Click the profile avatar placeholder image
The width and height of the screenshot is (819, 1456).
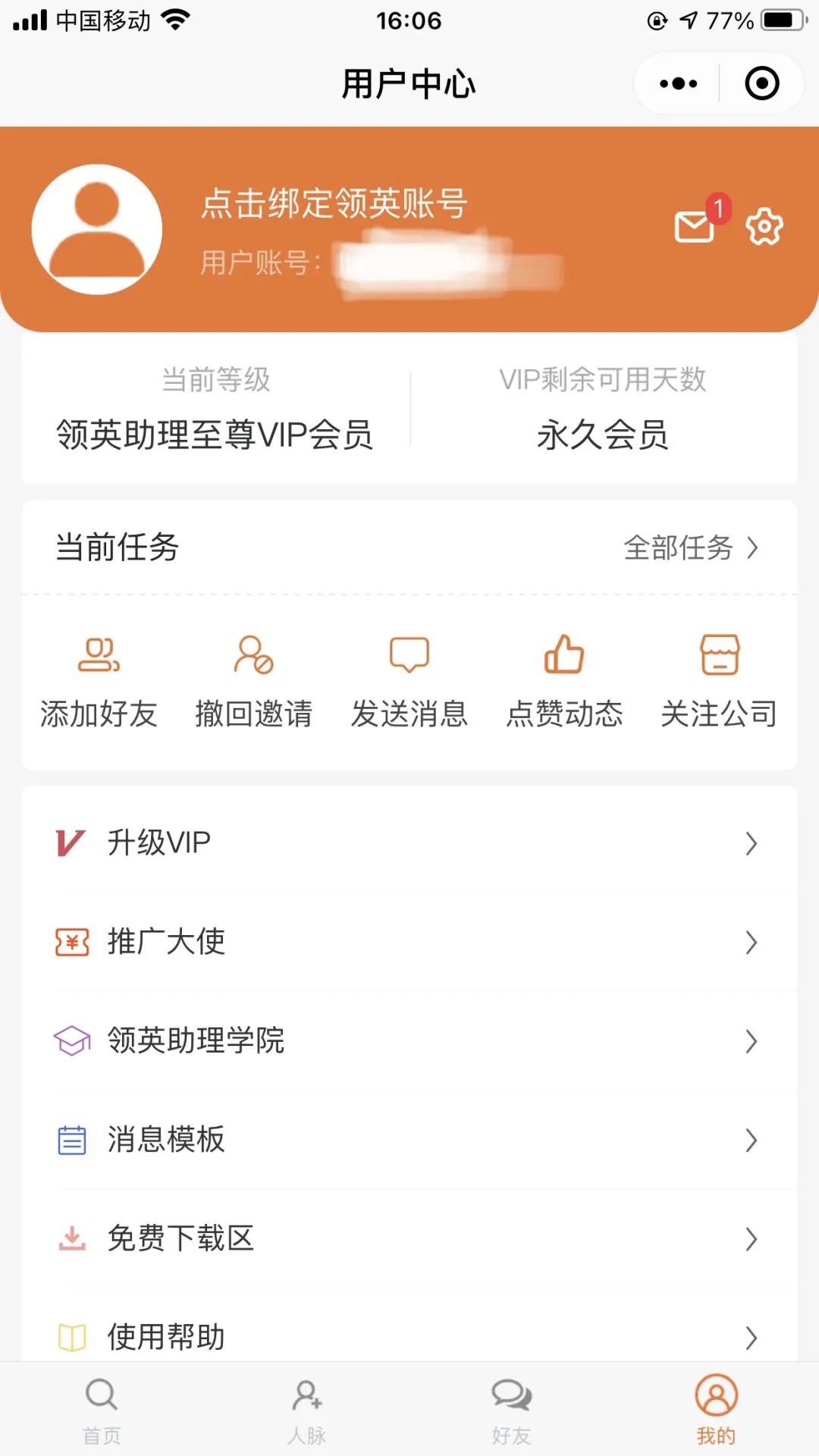point(96,227)
